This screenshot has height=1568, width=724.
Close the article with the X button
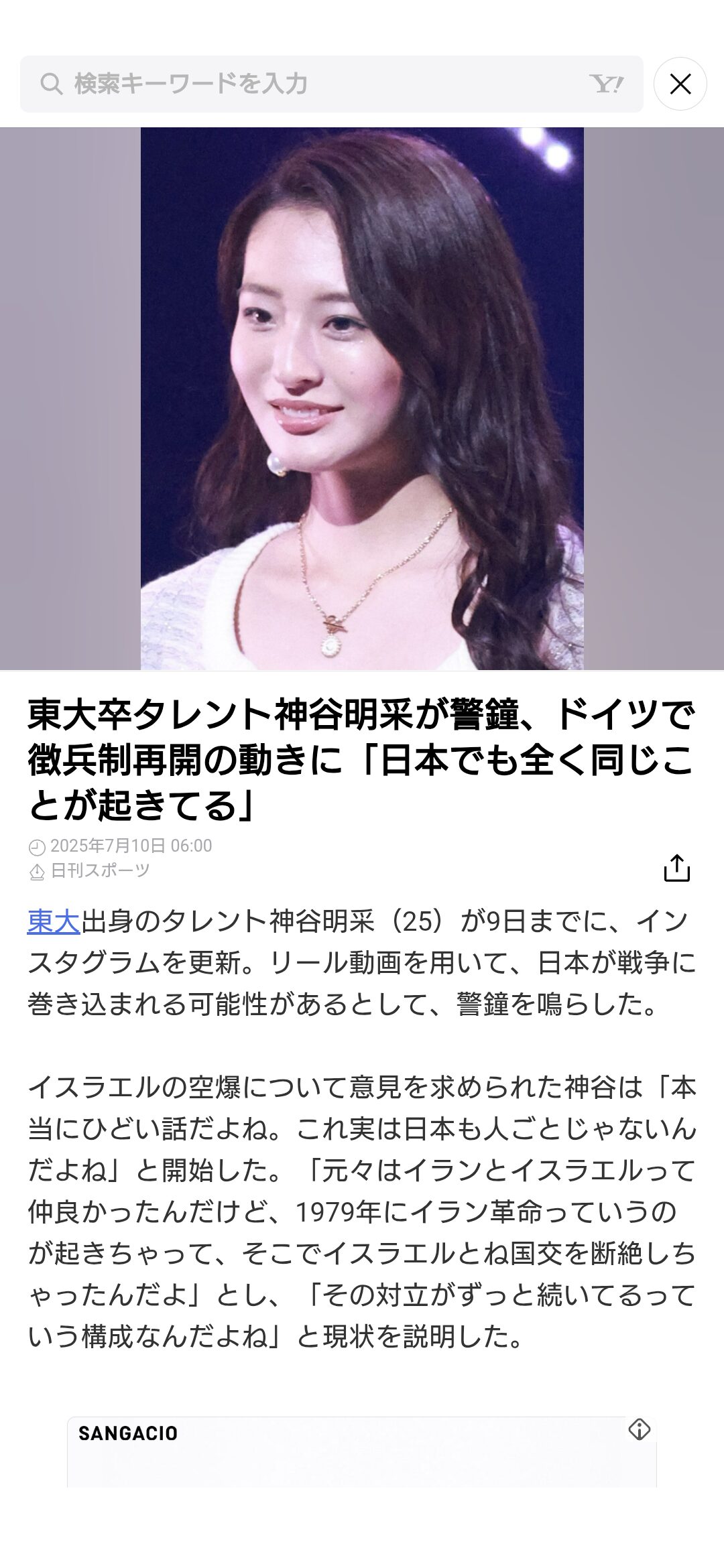tap(680, 84)
